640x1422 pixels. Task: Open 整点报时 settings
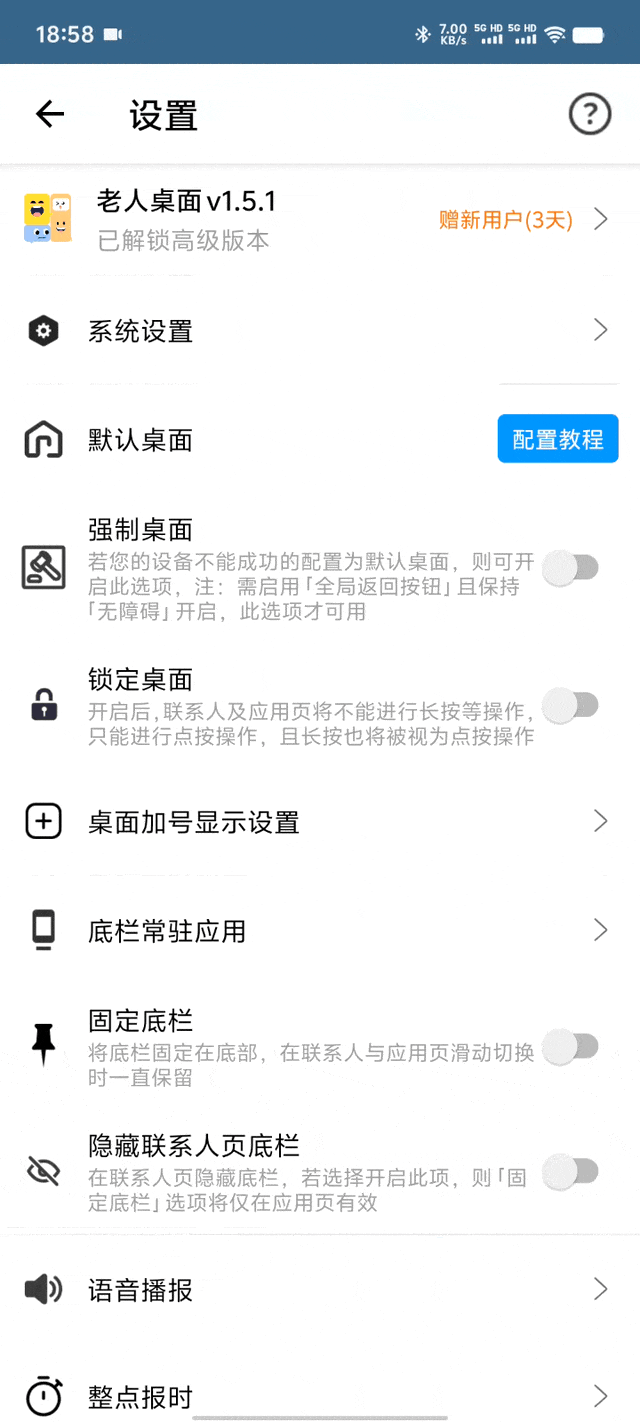(320, 1396)
